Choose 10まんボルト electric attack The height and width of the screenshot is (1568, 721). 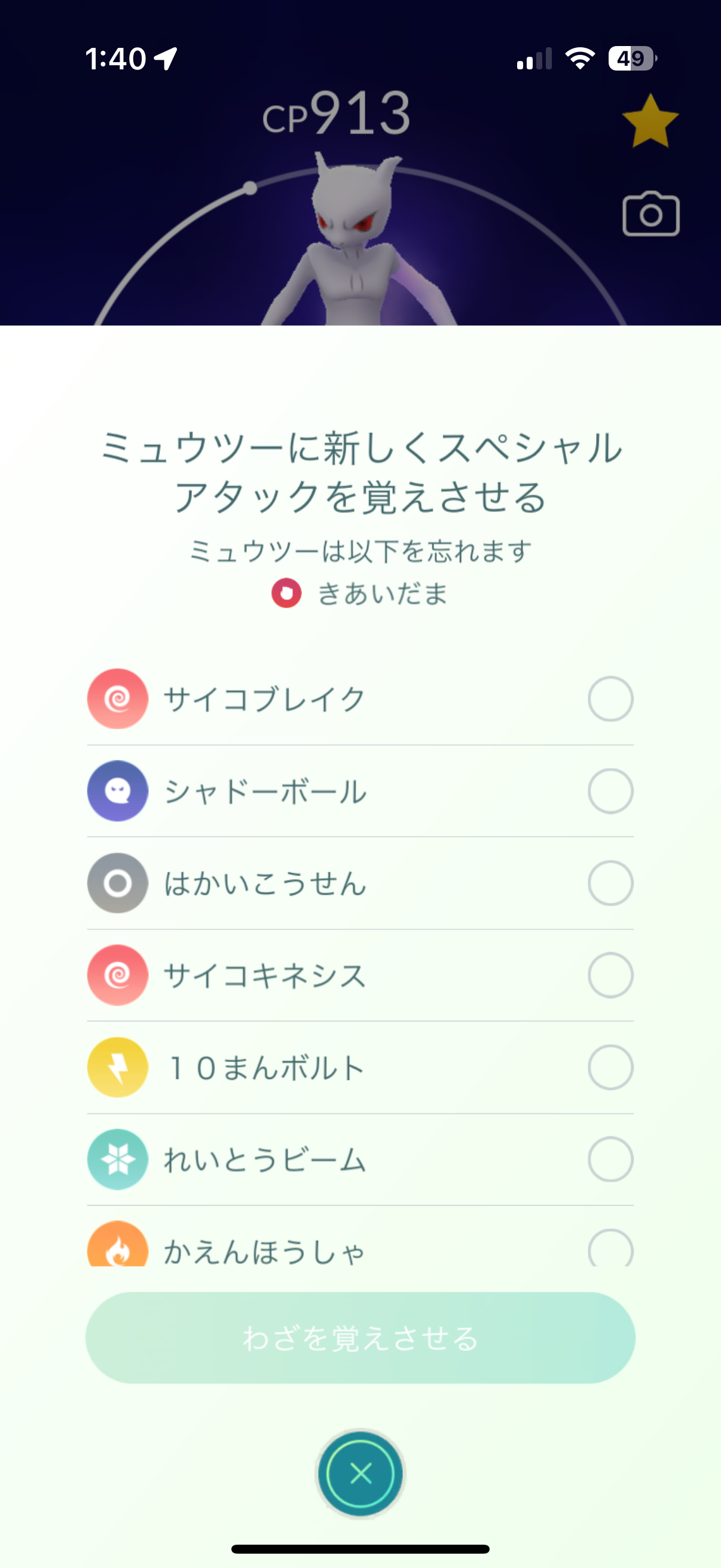point(610,1067)
